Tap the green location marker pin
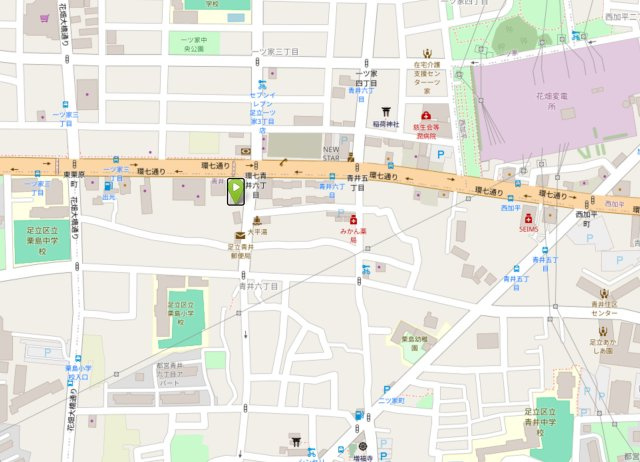Image resolution: width=640 pixels, height=462 pixels. (236, 191)
